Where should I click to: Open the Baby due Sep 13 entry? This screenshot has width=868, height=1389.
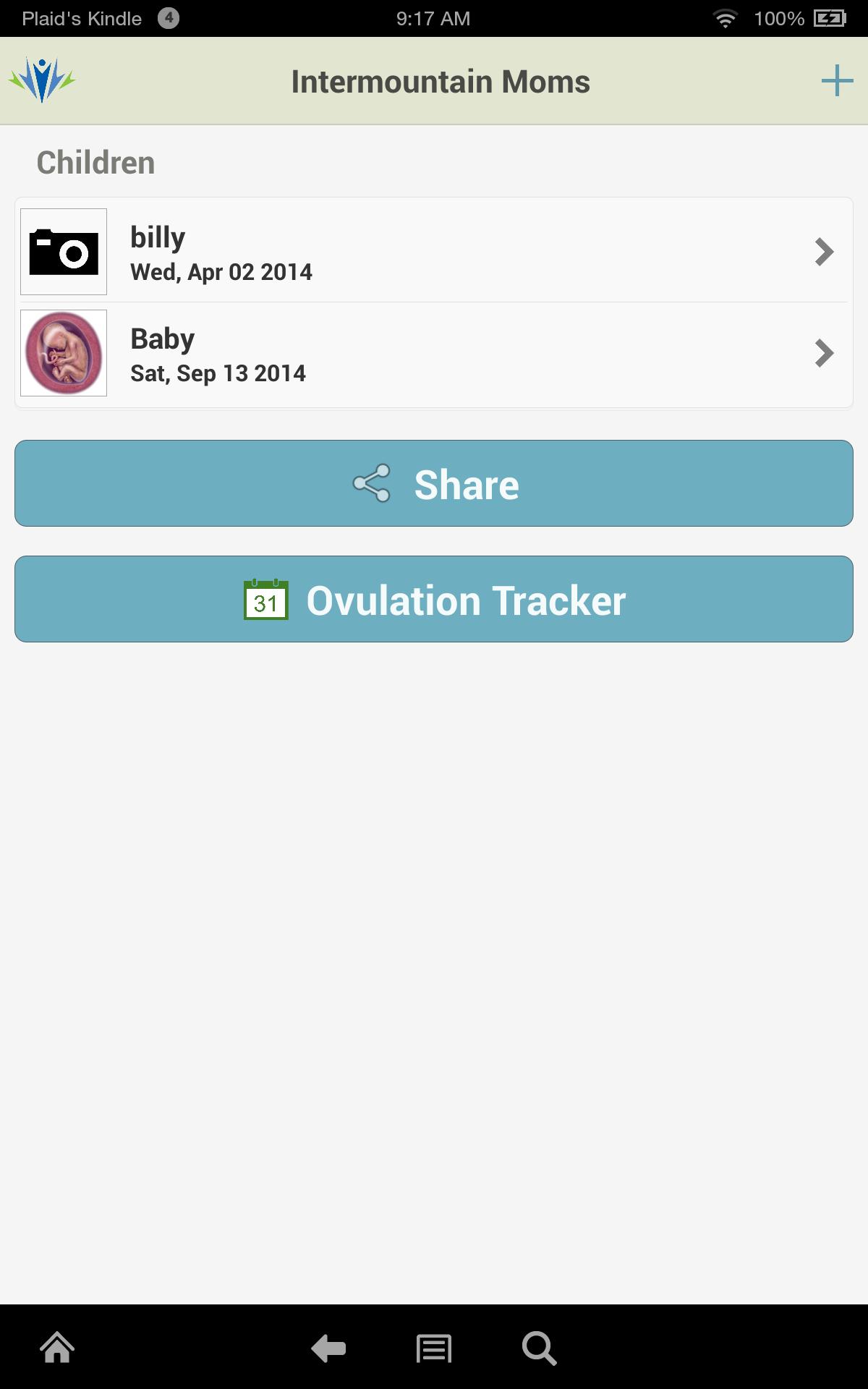point(434,354)
